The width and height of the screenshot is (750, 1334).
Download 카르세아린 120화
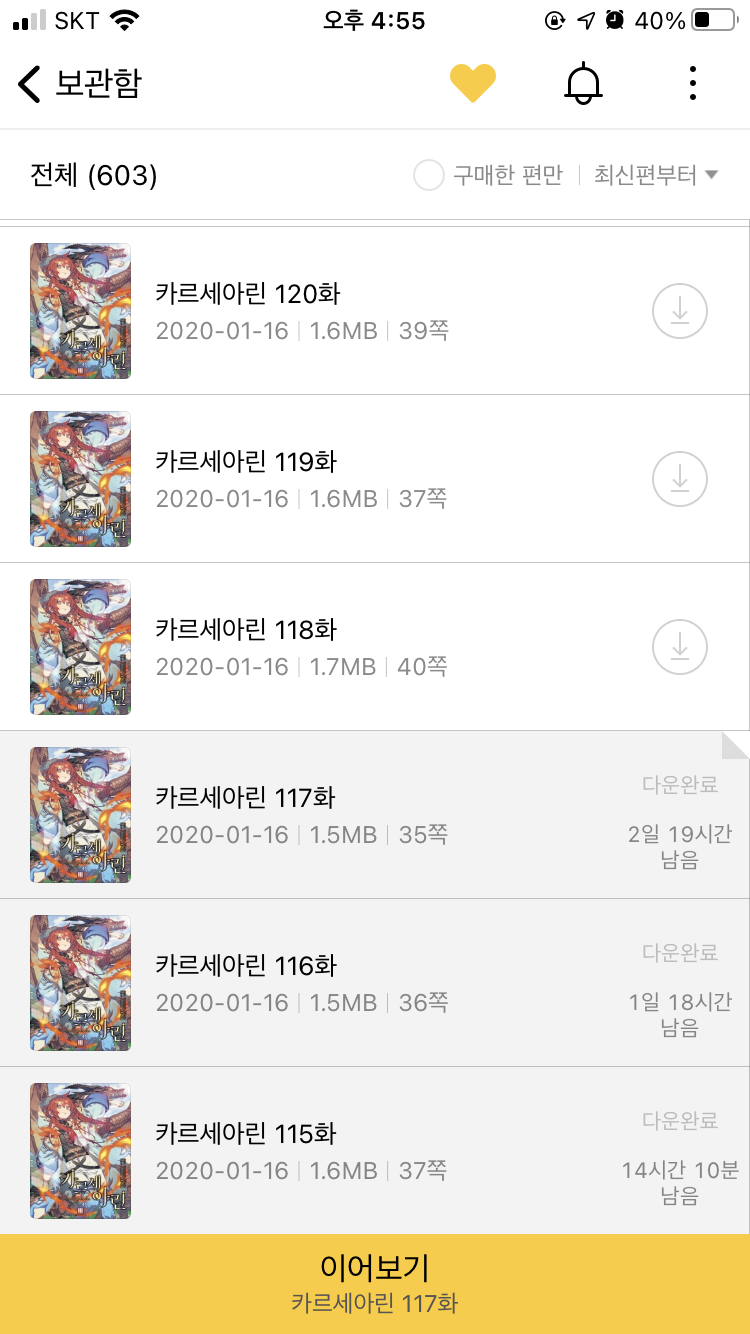point(680,312)
